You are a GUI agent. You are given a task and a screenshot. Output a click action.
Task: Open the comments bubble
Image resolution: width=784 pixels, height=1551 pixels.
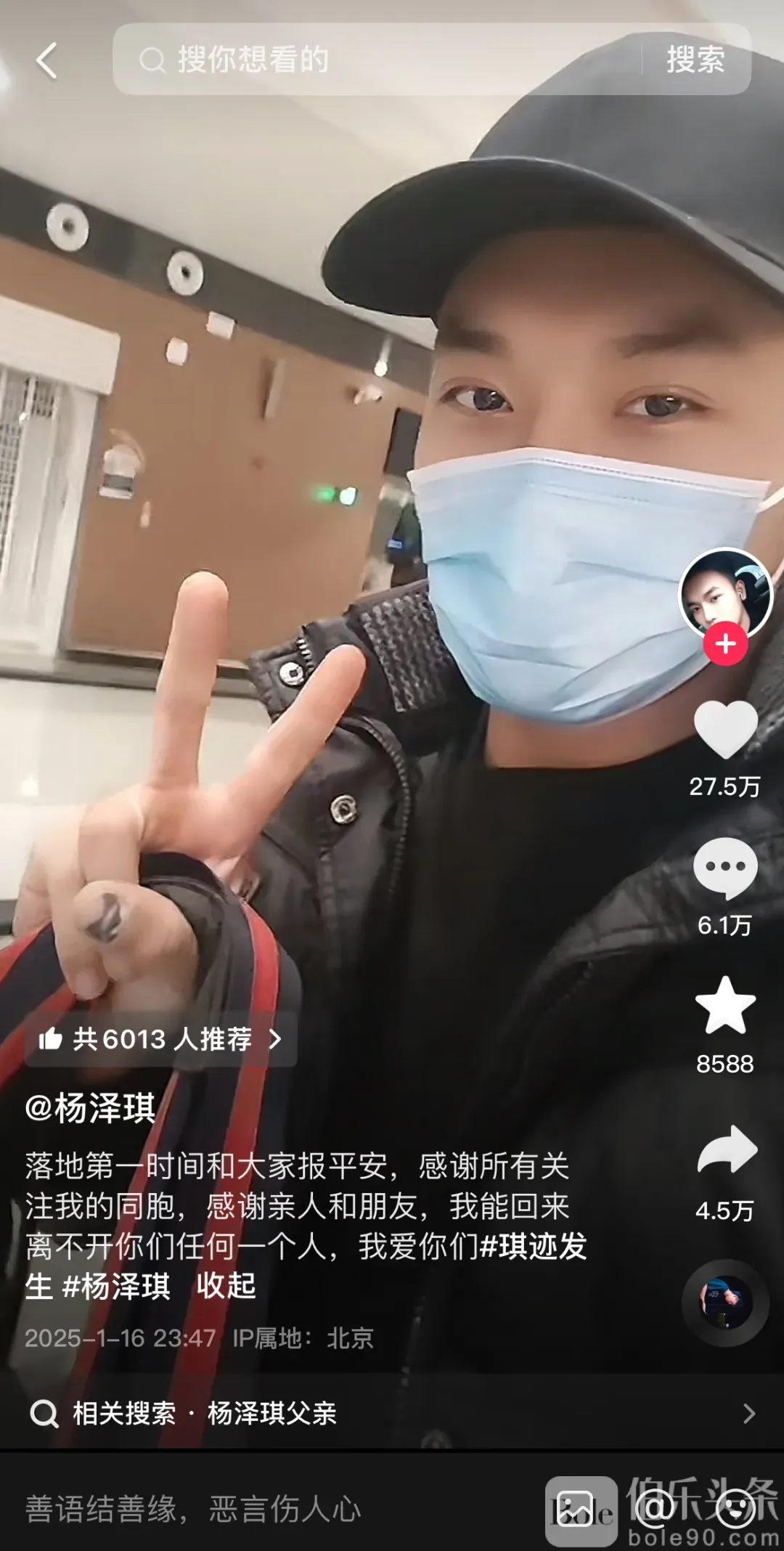click(x=725, y=868)
